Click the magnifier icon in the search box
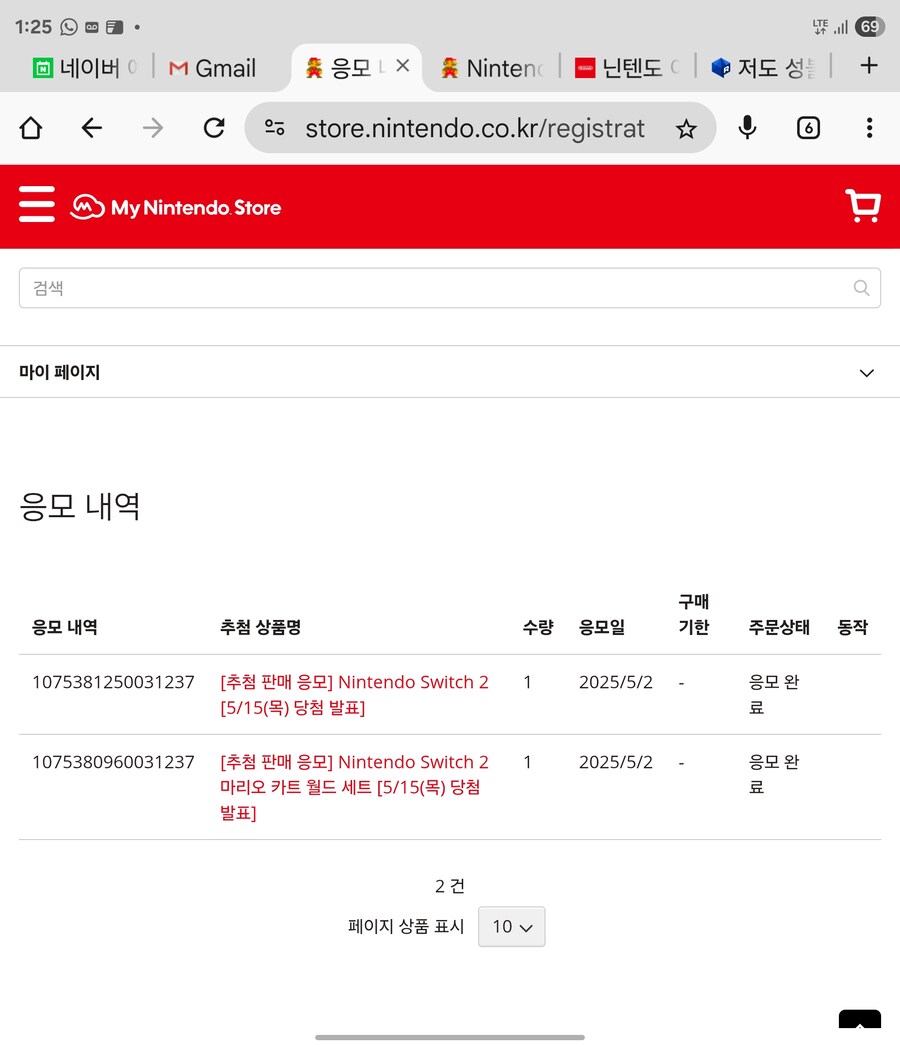 pos(861,287)
